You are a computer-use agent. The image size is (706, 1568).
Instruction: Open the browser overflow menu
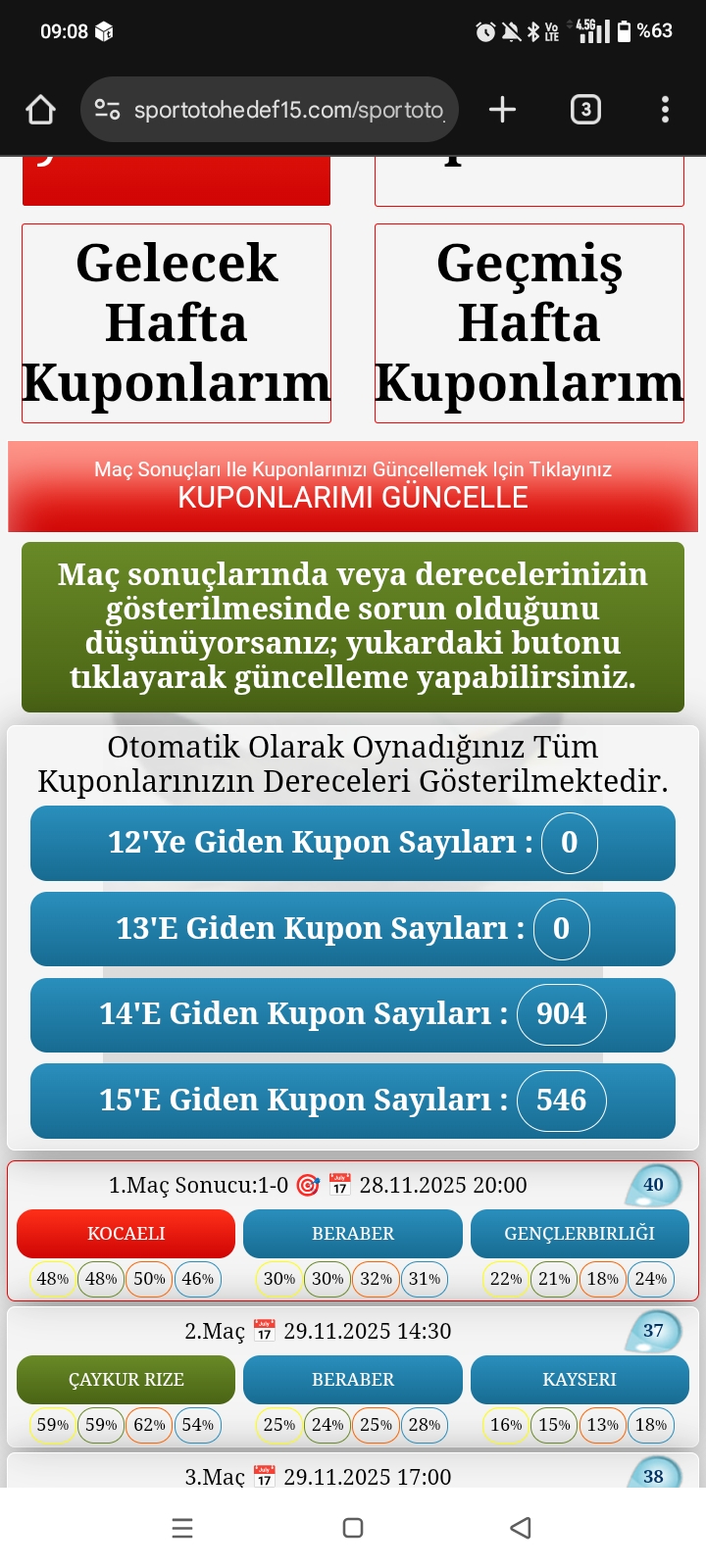[x=665, y=110]
